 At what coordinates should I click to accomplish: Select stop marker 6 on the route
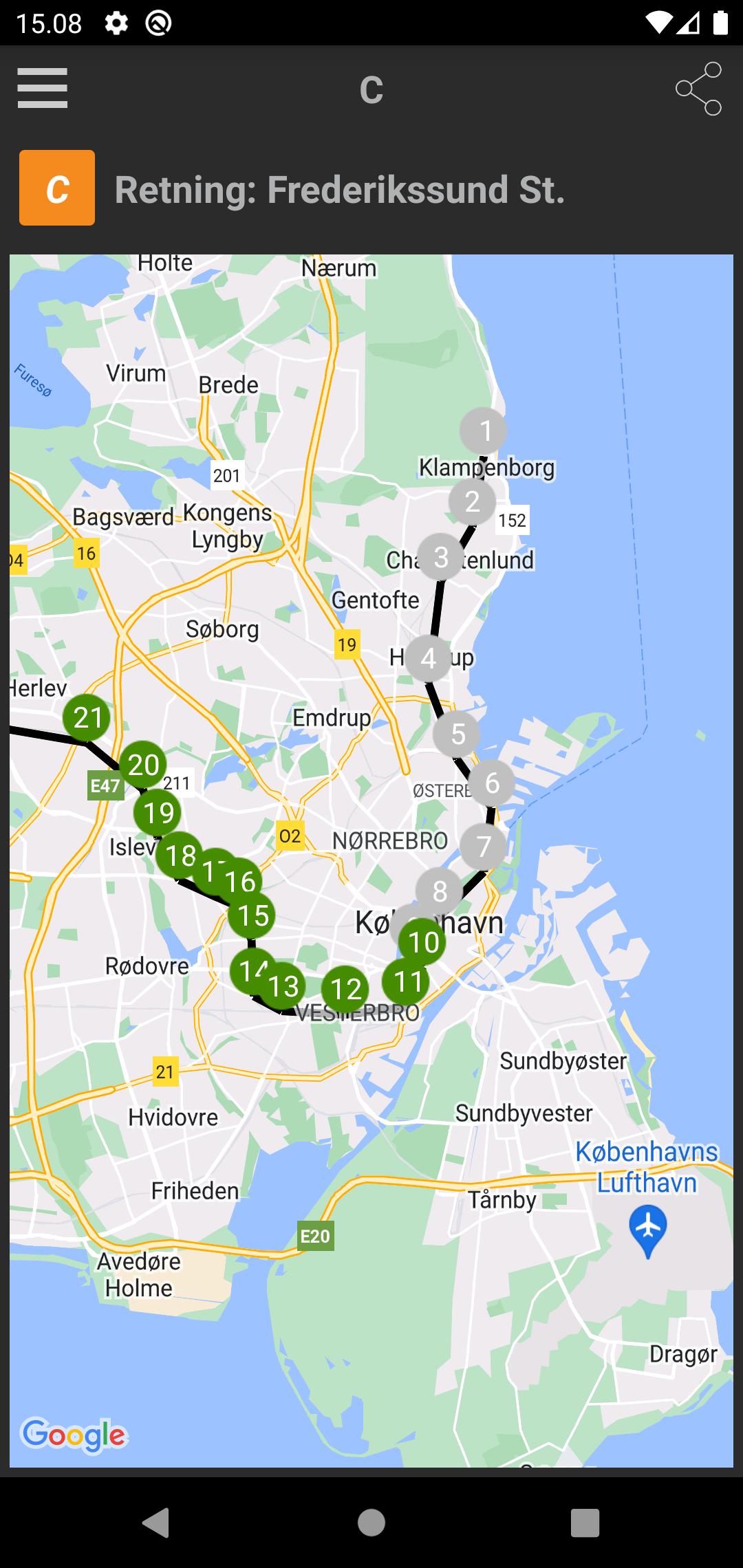[491, 783]
